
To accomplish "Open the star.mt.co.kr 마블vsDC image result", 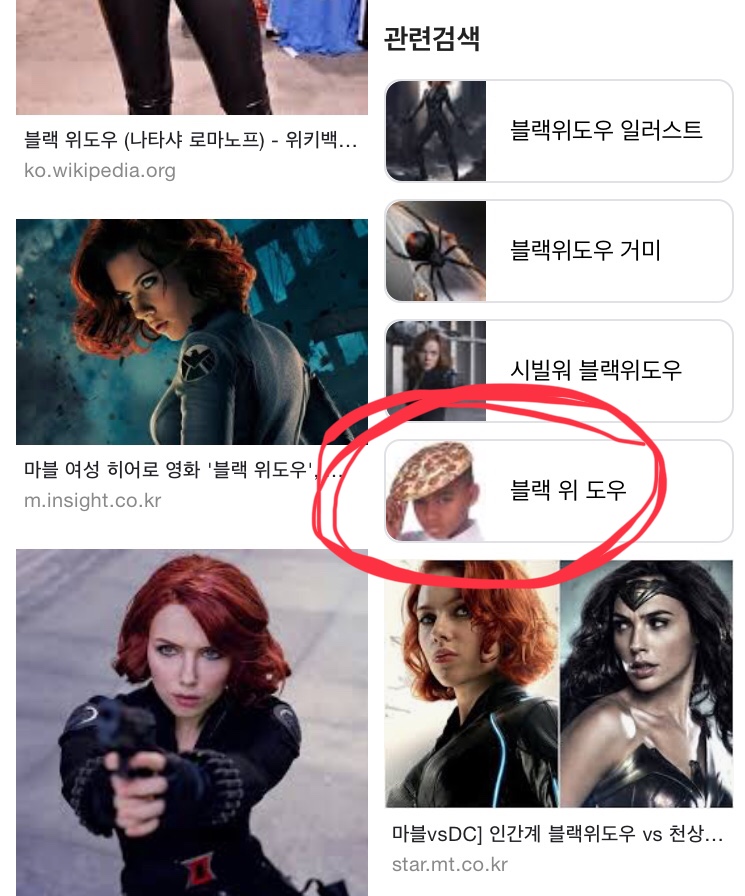I will 559,683.
